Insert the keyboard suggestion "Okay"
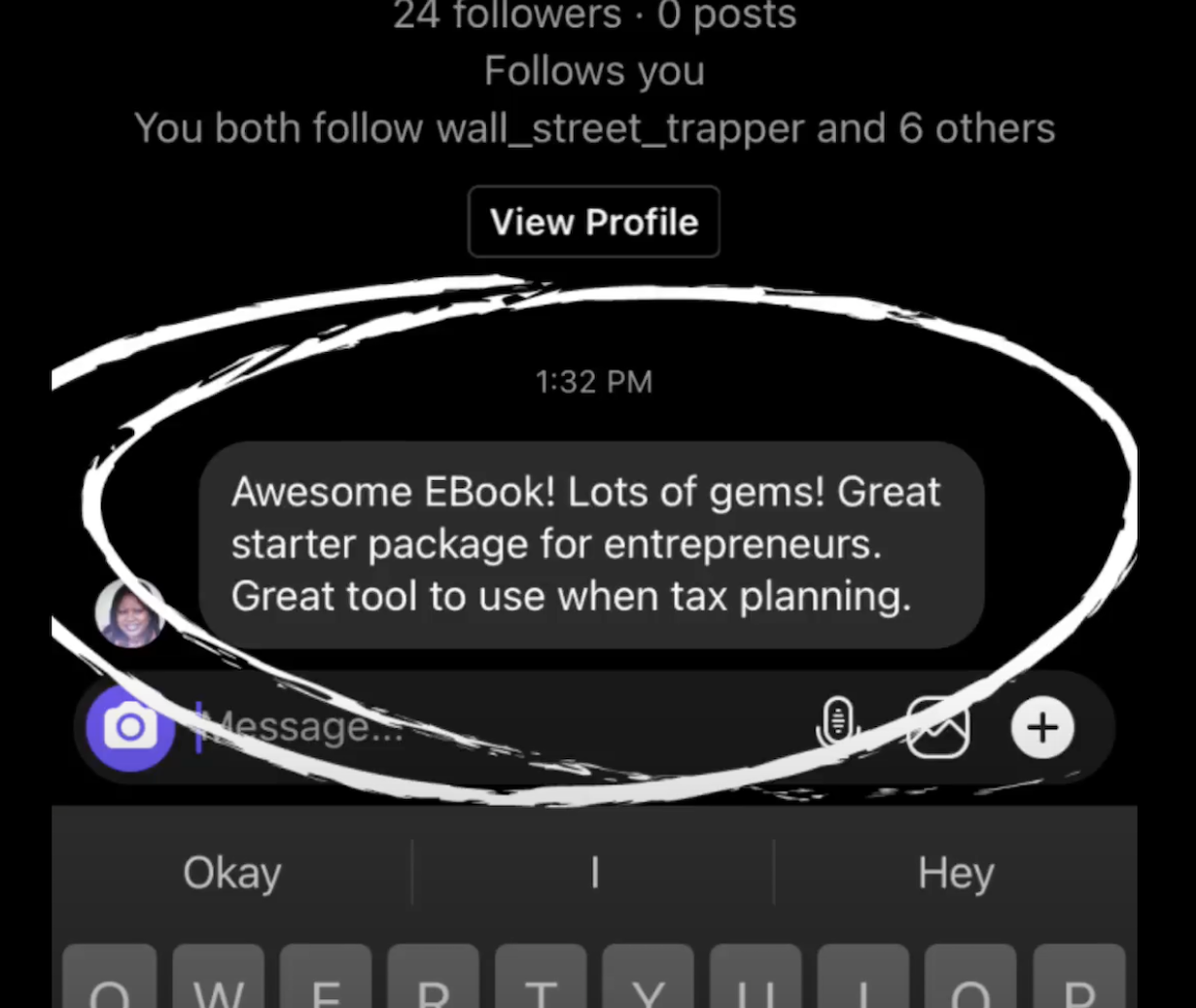Screen dimensions: 1196x1008 coord(232,873)
